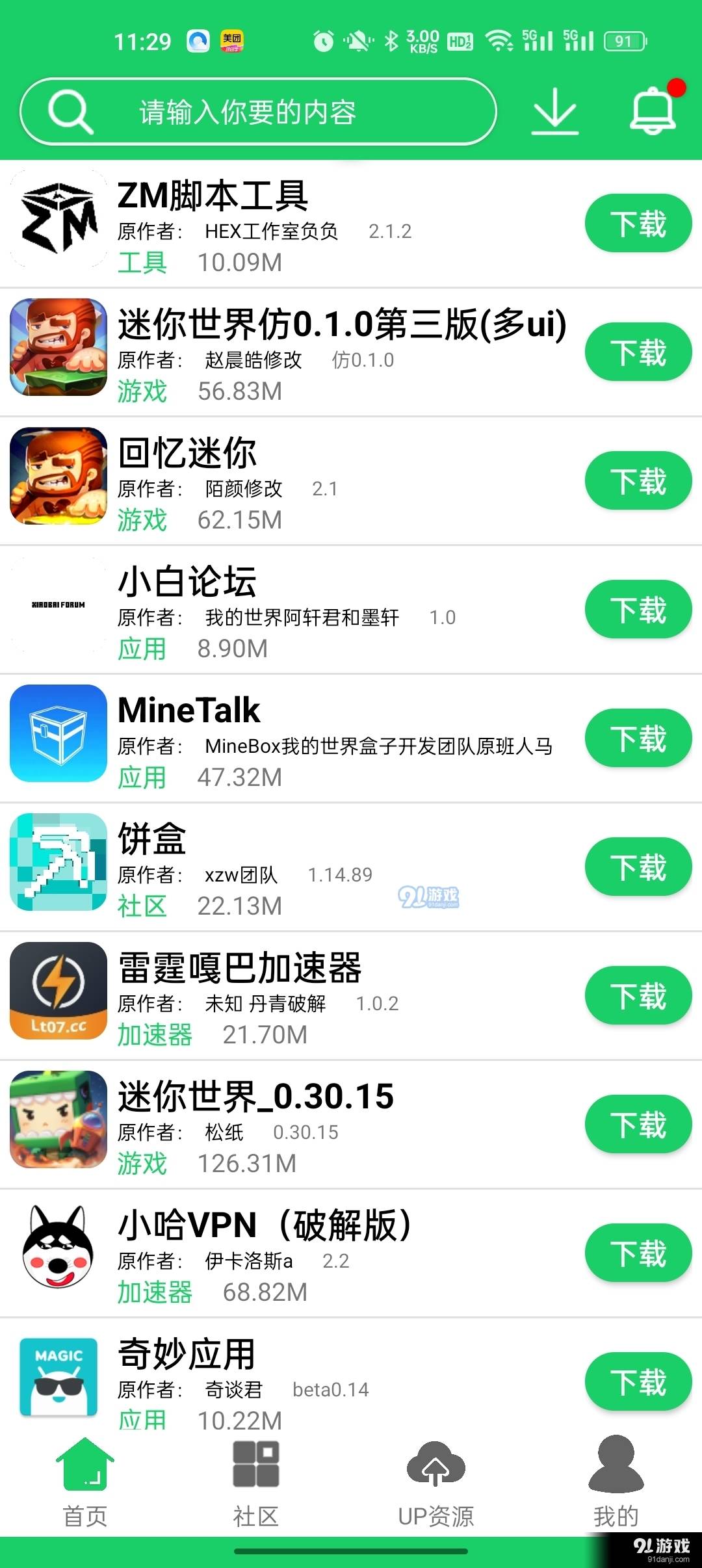This screenshot has width=702, height=1568.
Task: Get the 回忆迷你 download
Action: pyautogui.click(x=638, y=481)
